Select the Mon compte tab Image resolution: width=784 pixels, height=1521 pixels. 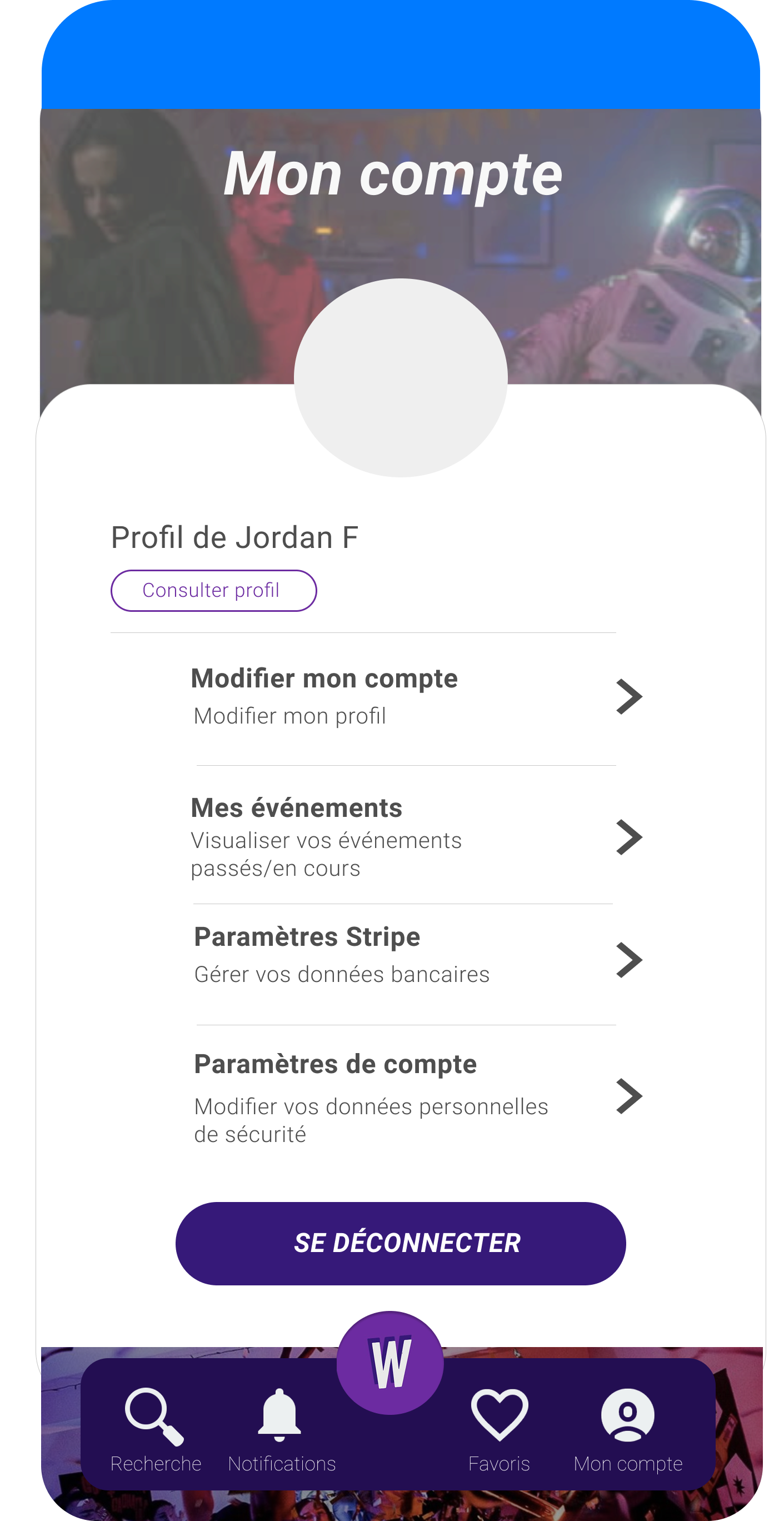coord(627,1430)
